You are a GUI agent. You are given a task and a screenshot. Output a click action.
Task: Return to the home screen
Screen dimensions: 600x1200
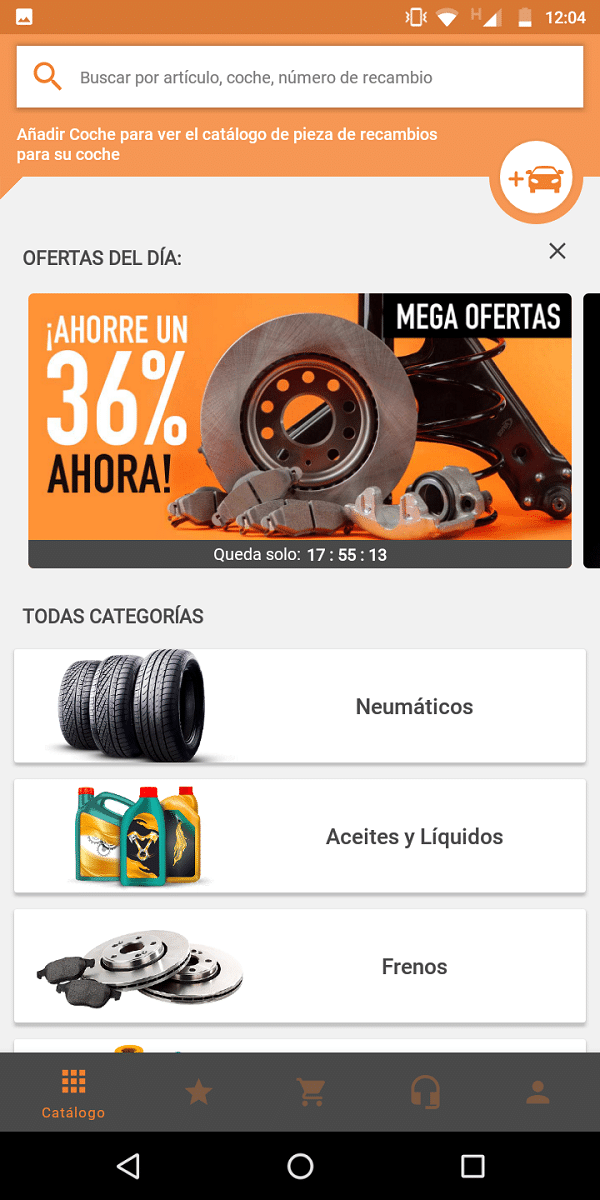click(x=300, y=1165)
